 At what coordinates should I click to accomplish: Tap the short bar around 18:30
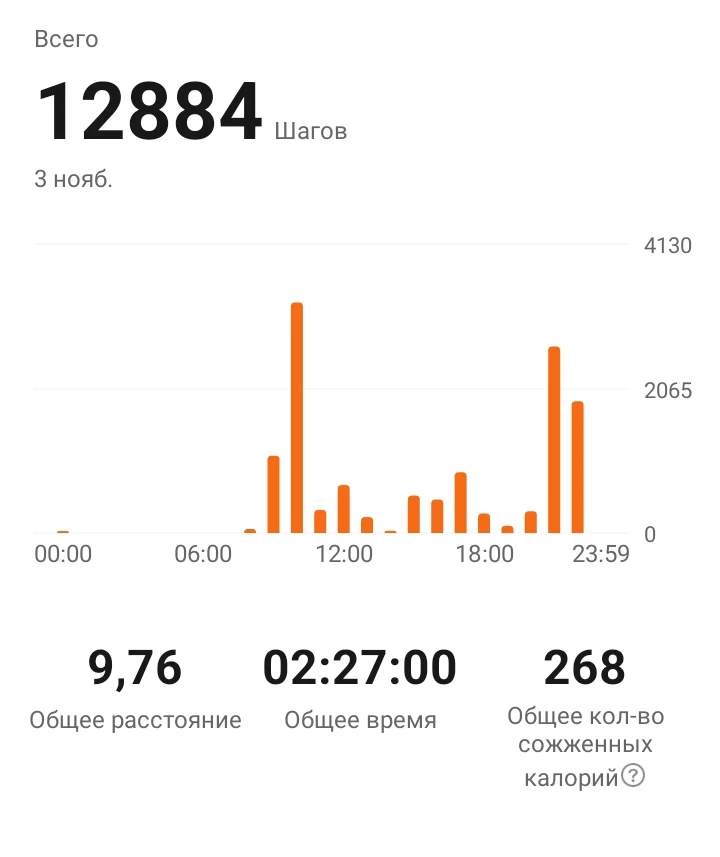coord(508,527)
